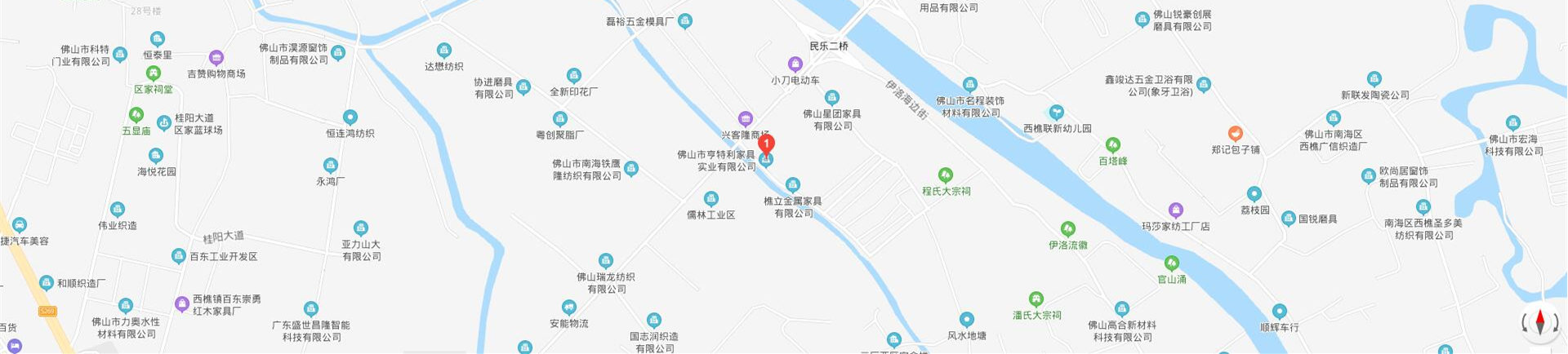Tap the red marker numbered 1
Screen dimensions: 1568x354
(x=766, y=145)
